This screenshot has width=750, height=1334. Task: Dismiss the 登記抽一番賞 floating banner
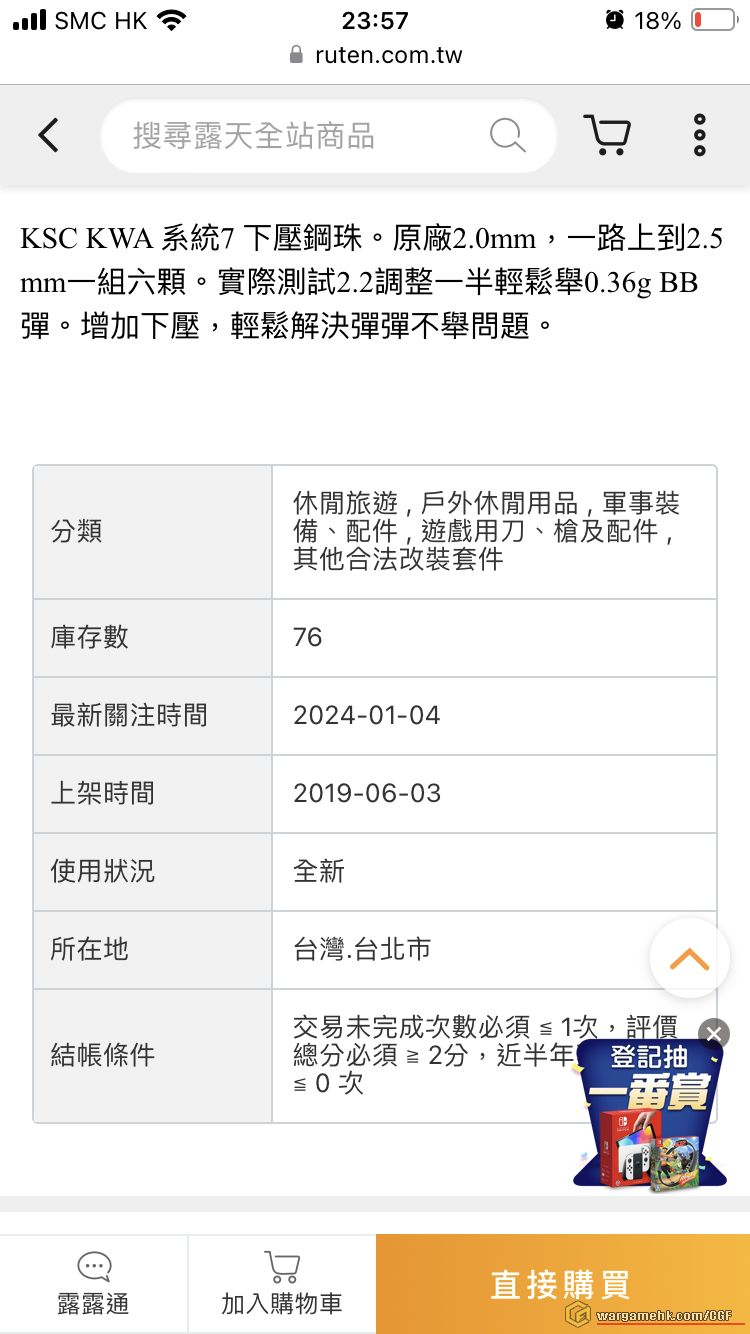[x=713, y=1034]
